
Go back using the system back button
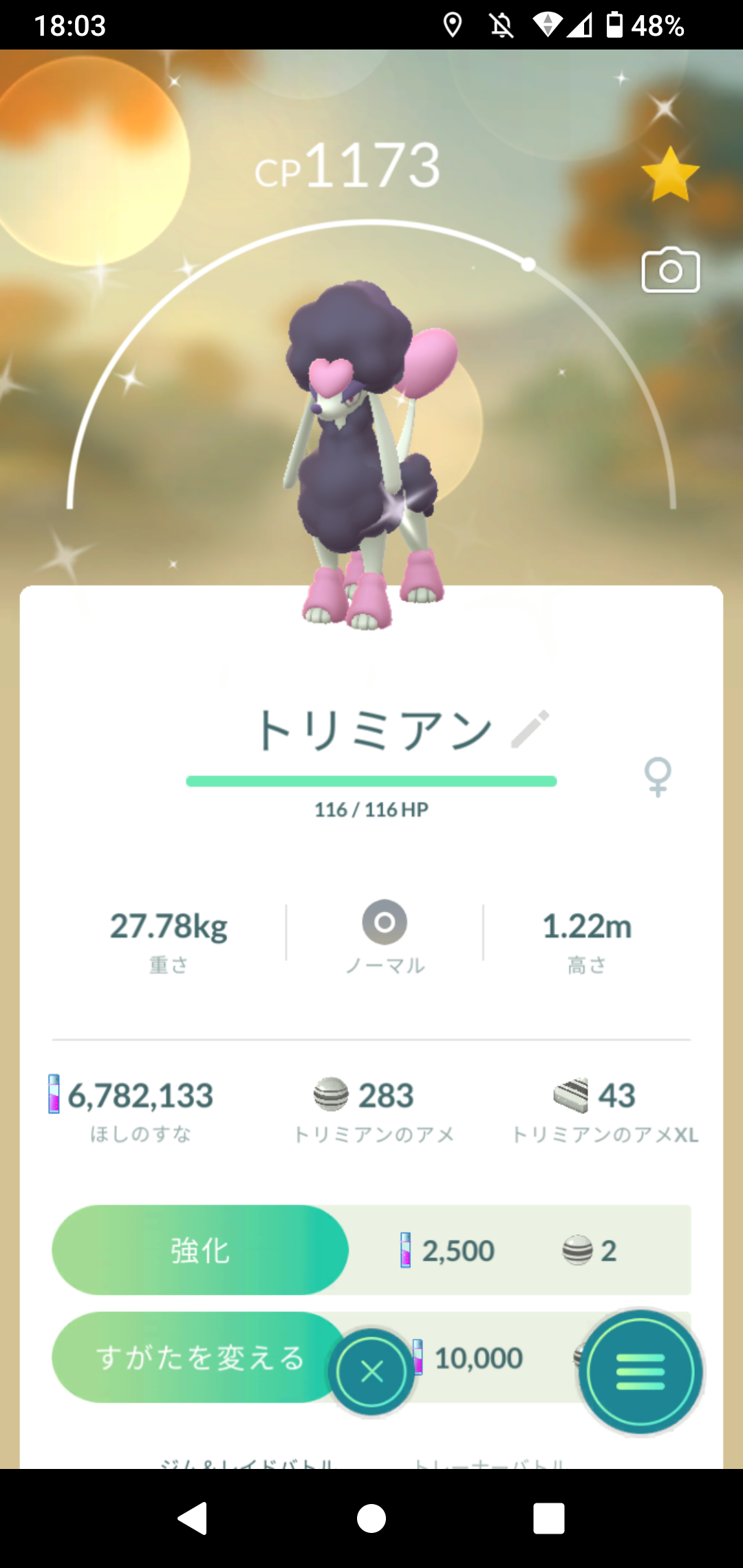(193, 1518)
